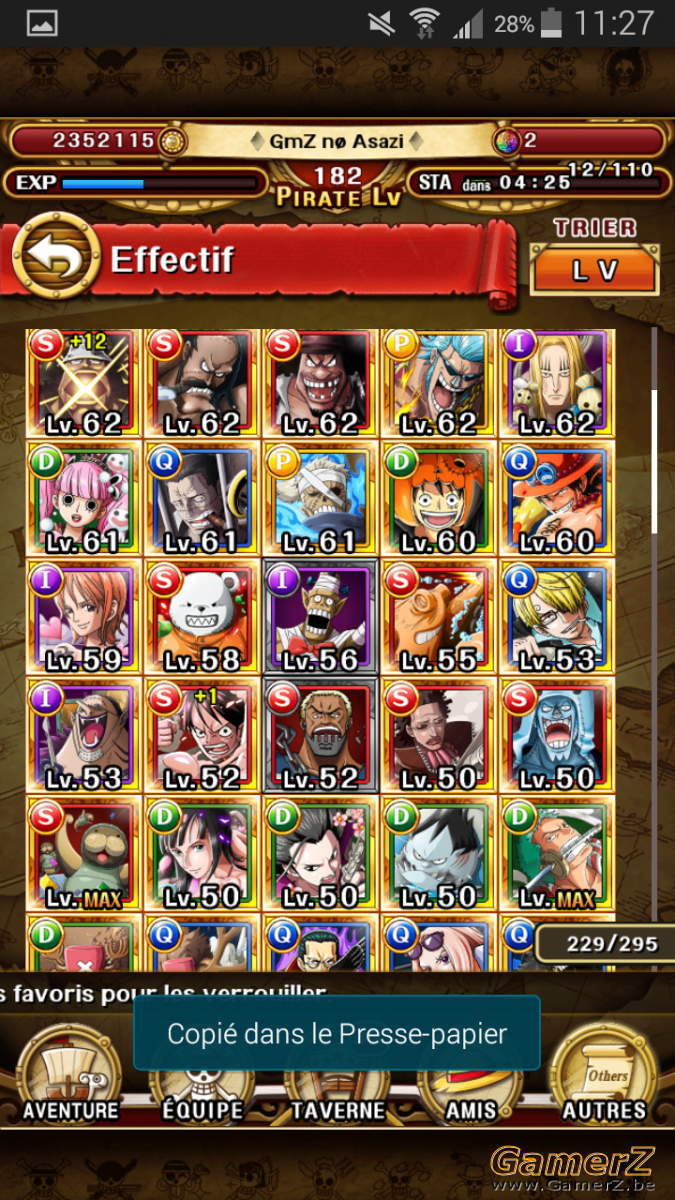675x1200 pixels.
Task: Open the AUTRES menu tab
Action: (604, 1078)
